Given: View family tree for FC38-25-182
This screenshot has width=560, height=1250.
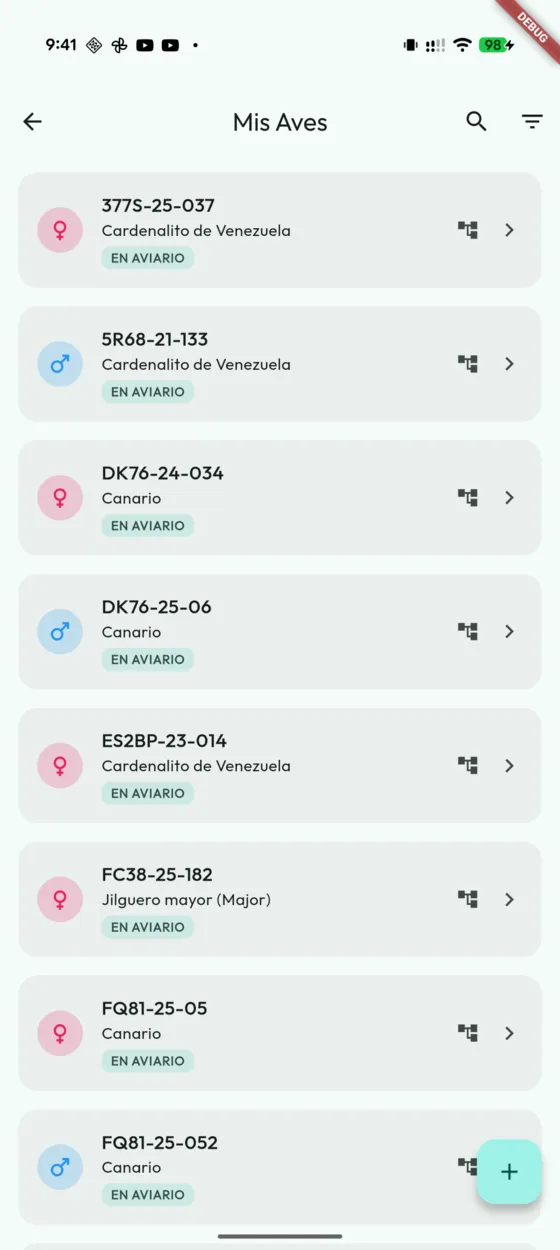Looking at the screenshot, I should click(468, 900).
